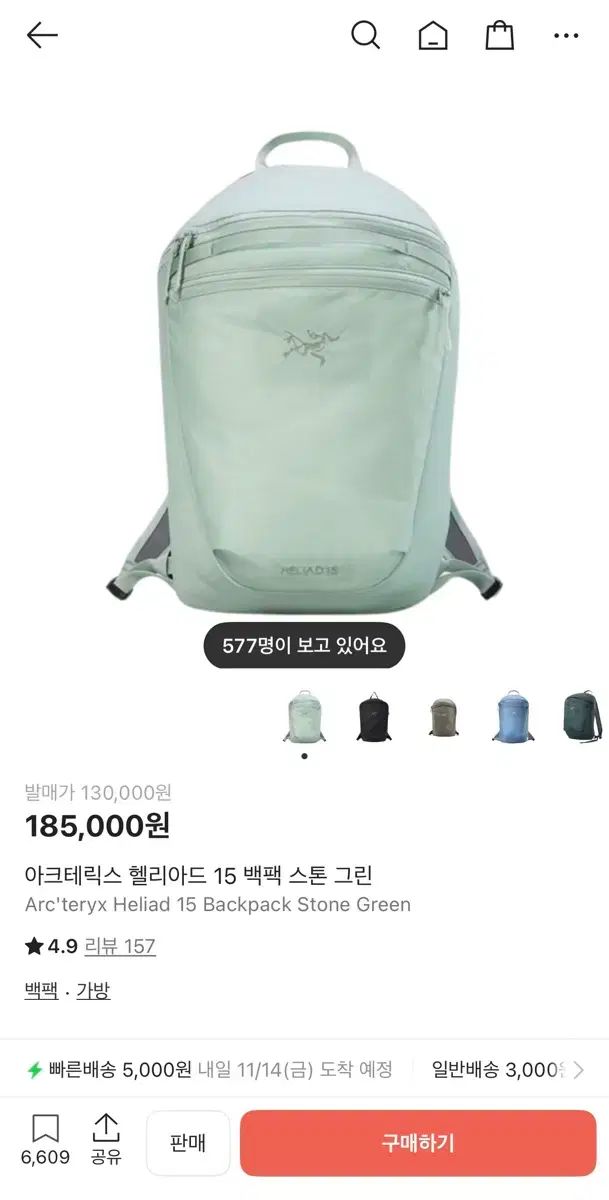Go back using the arrow icon
Image resolution: width=609 pixels, height=1200 pixels.
pyautogui.click(x=42, y=36)
